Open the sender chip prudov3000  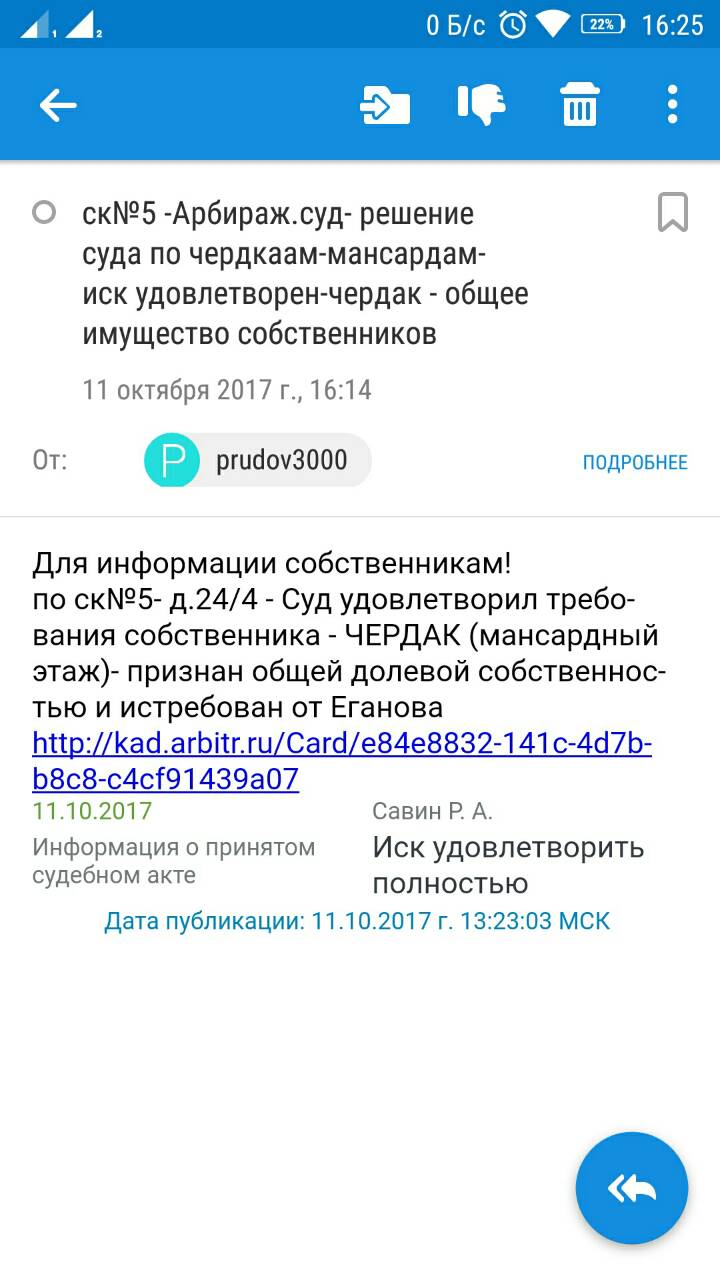click(x=258, y=461)
